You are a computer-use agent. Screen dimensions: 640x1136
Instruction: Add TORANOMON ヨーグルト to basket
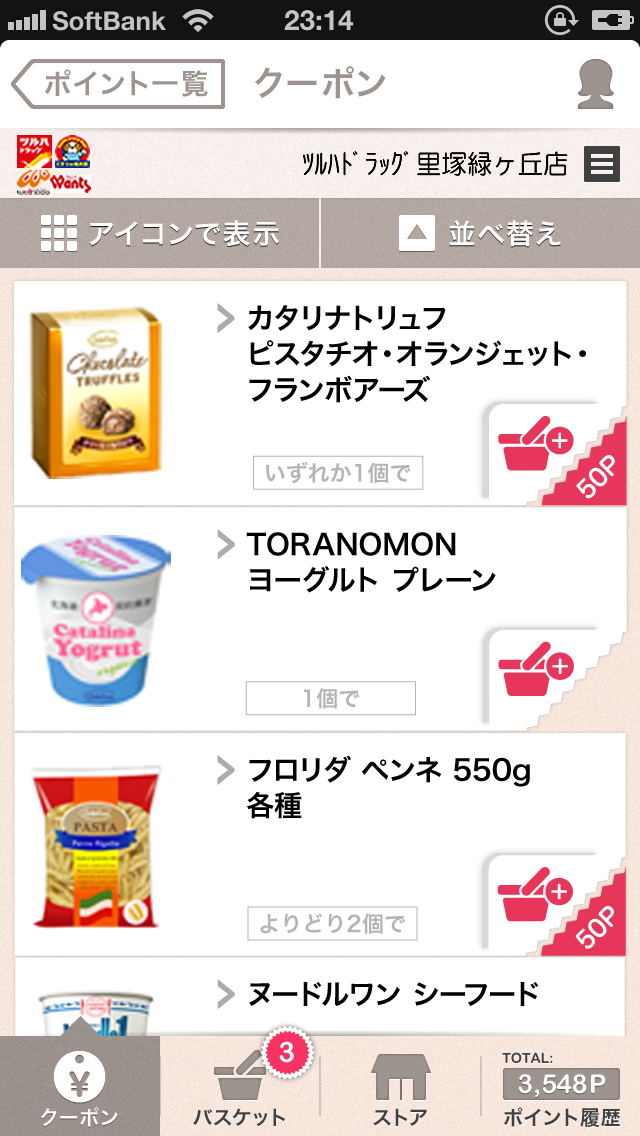[536, 669]
